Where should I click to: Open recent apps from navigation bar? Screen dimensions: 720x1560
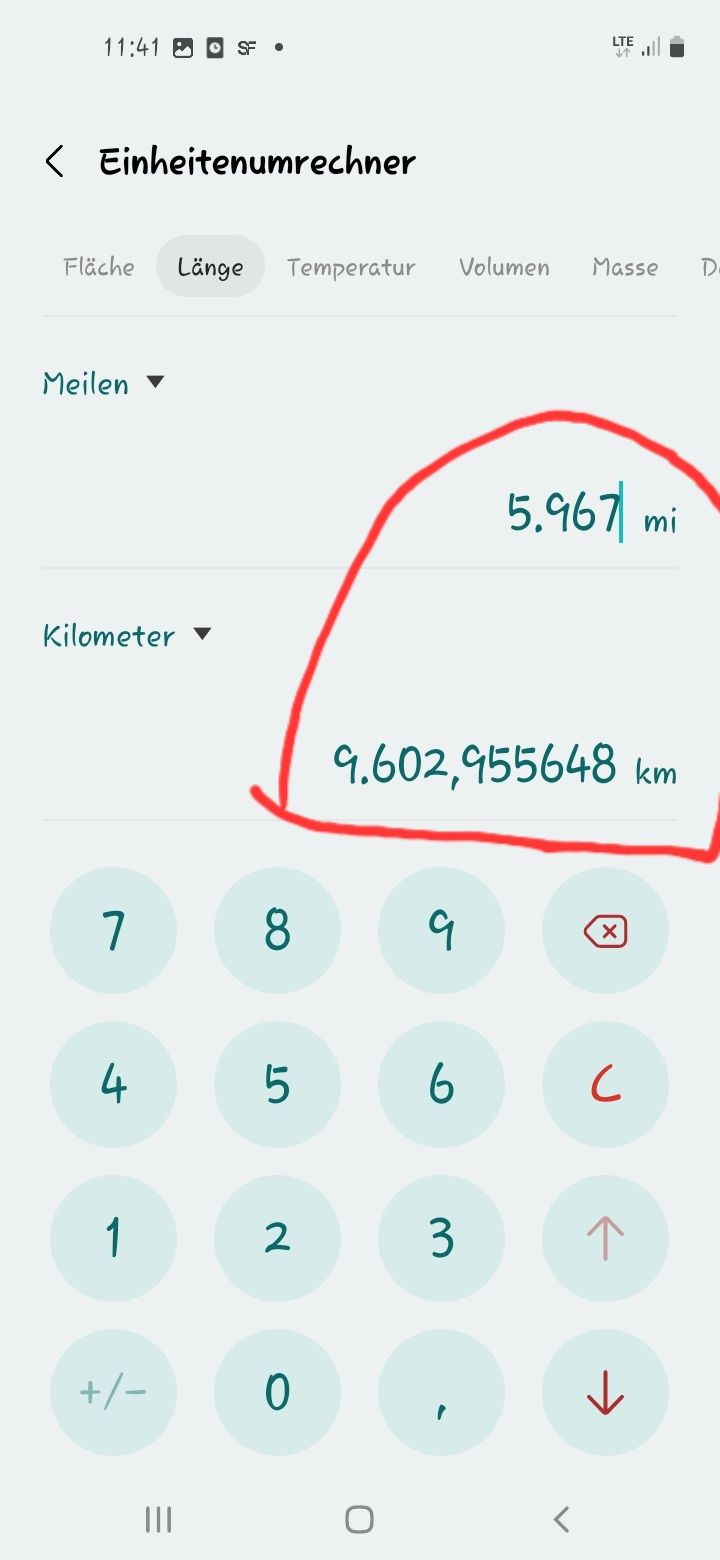pyautogui.click(x=158, y=1519)
